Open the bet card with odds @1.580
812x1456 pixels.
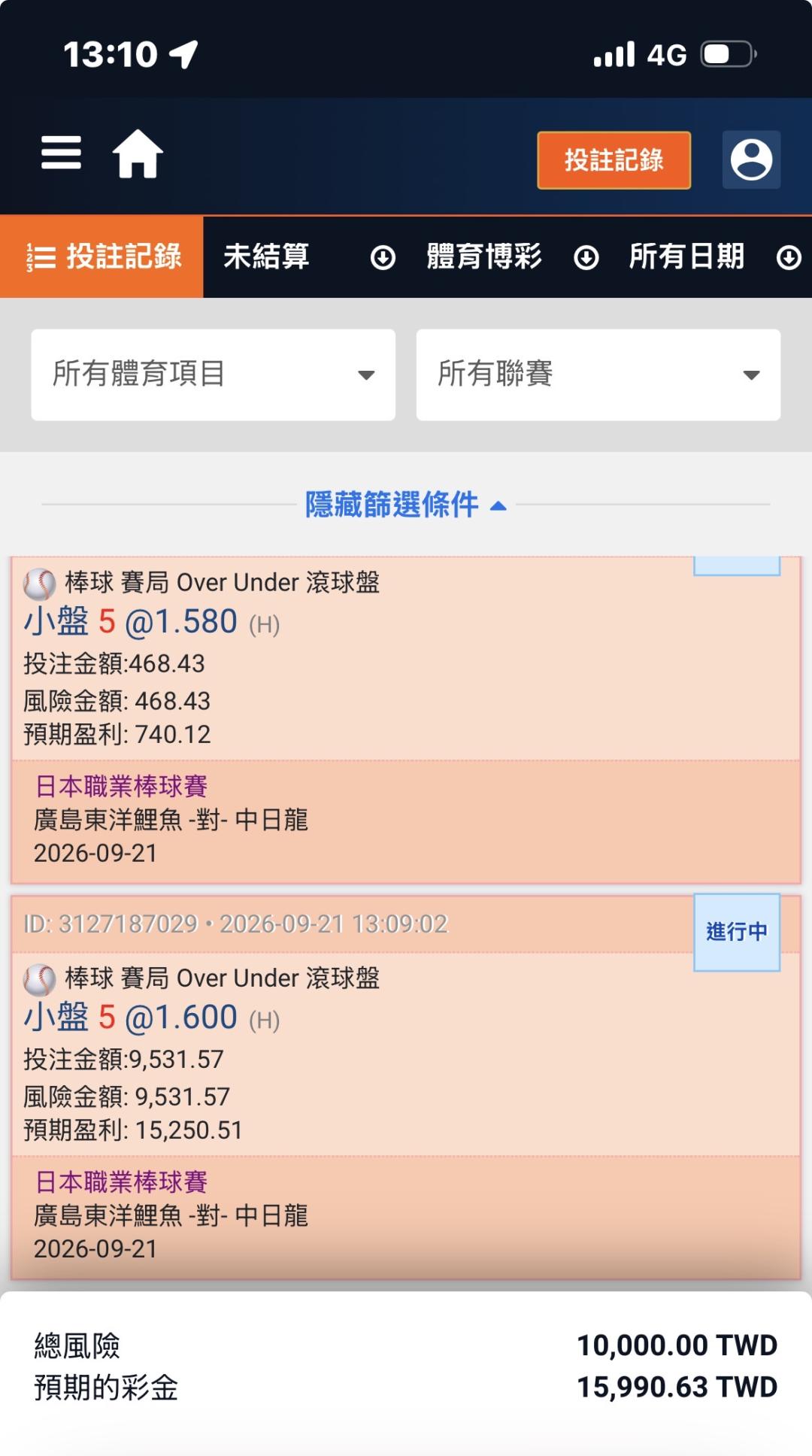(406, 720)
